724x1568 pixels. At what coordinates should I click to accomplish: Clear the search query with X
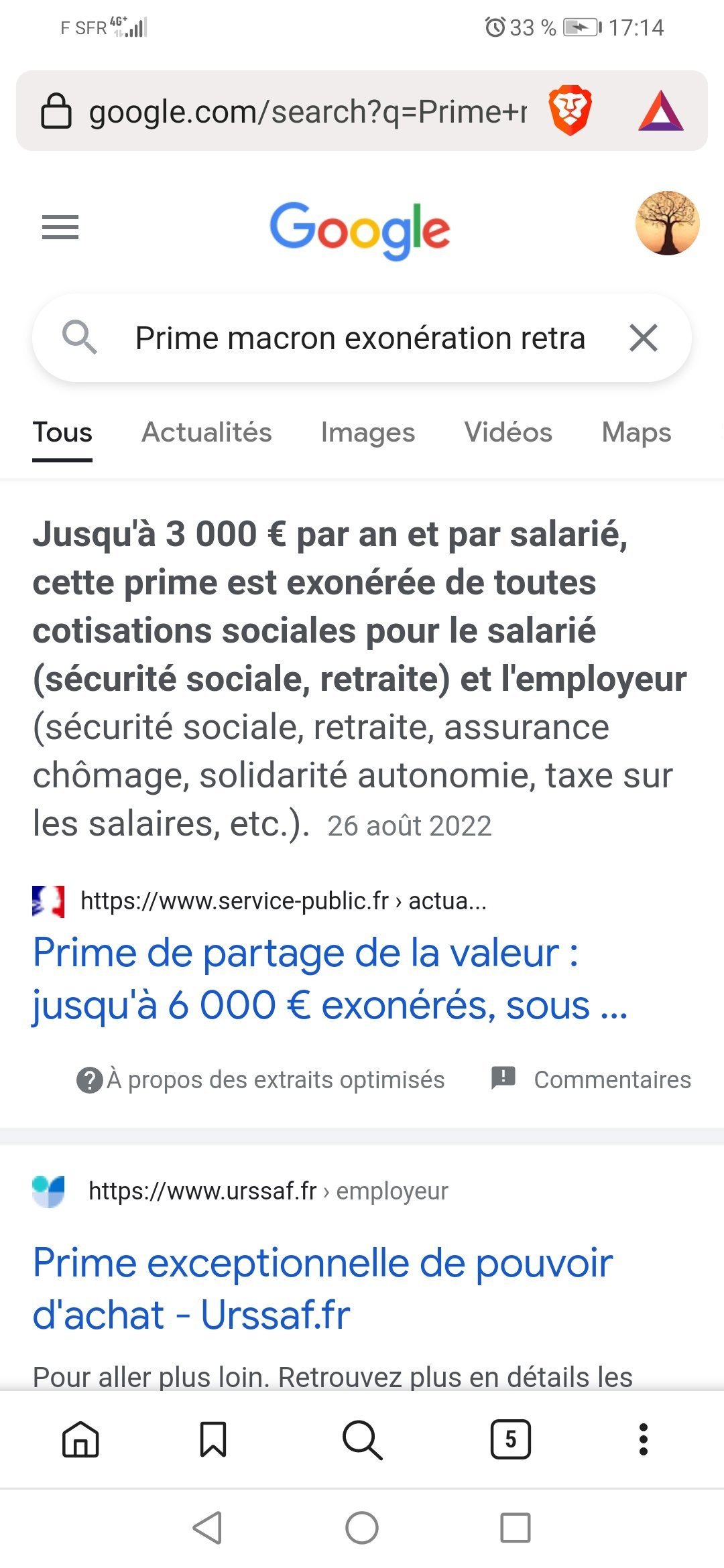click(644, 338)
